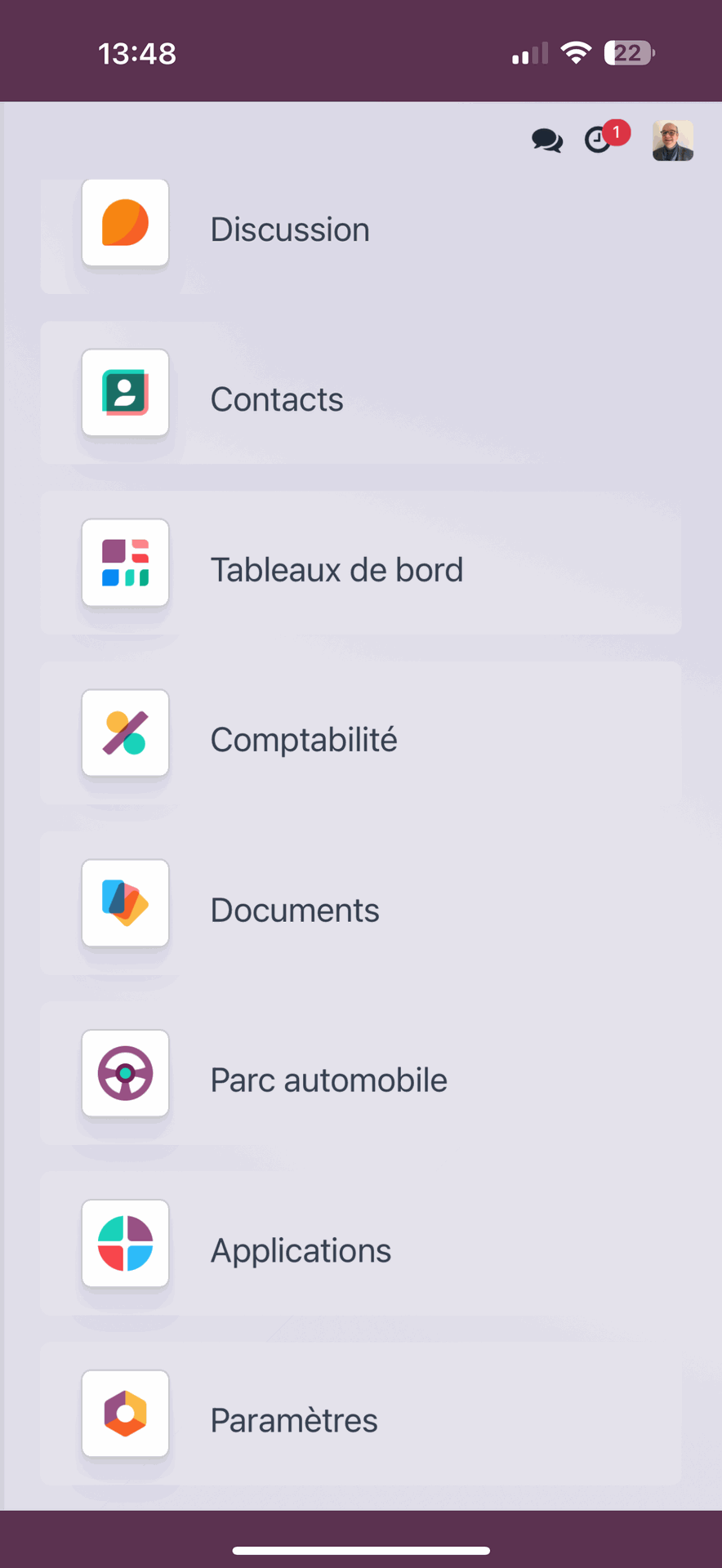Open the conversations chat icon
The image size is (722, 1568).
pos(546,140)
